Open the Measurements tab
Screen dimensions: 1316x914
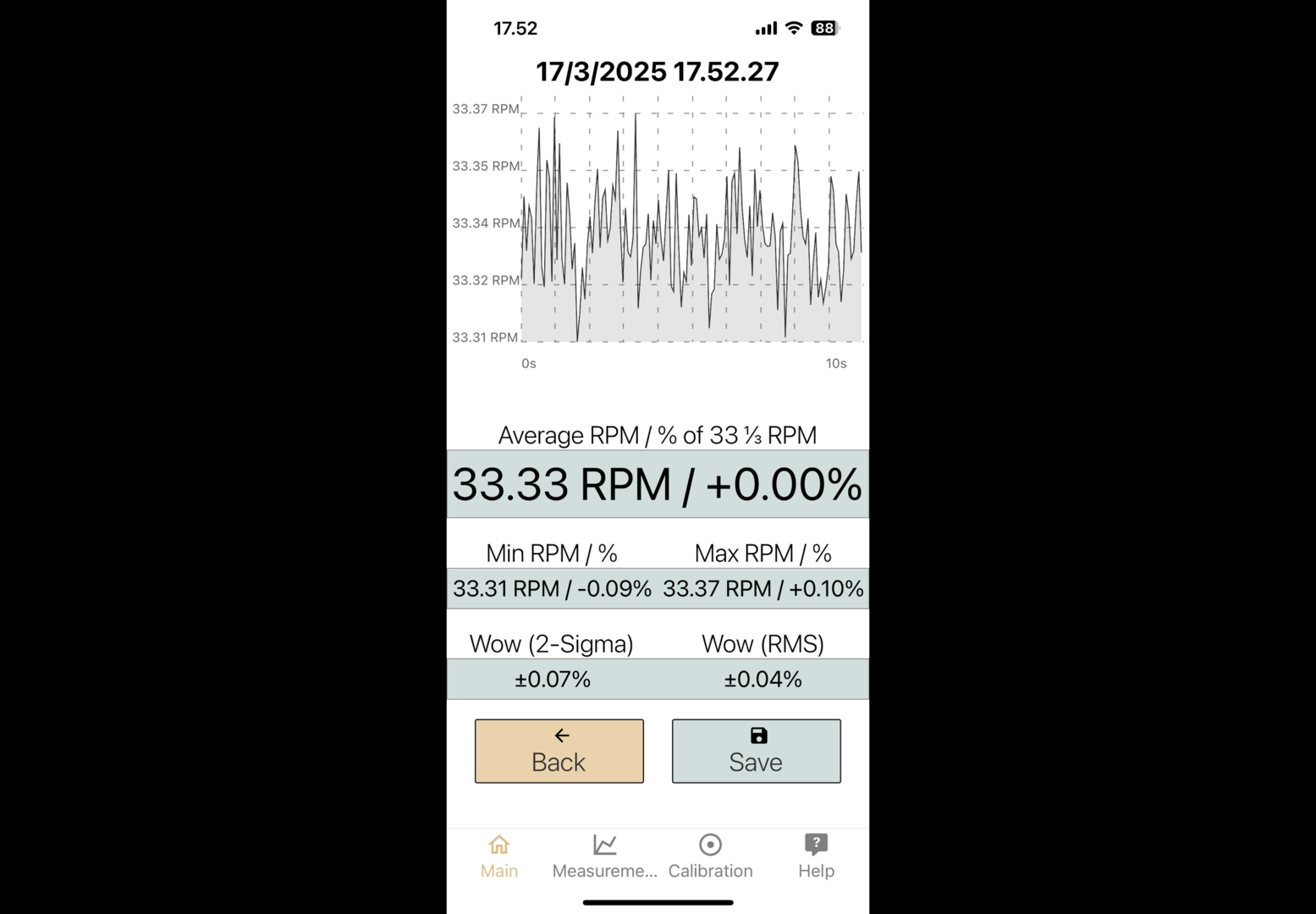[x=604, y=856]
